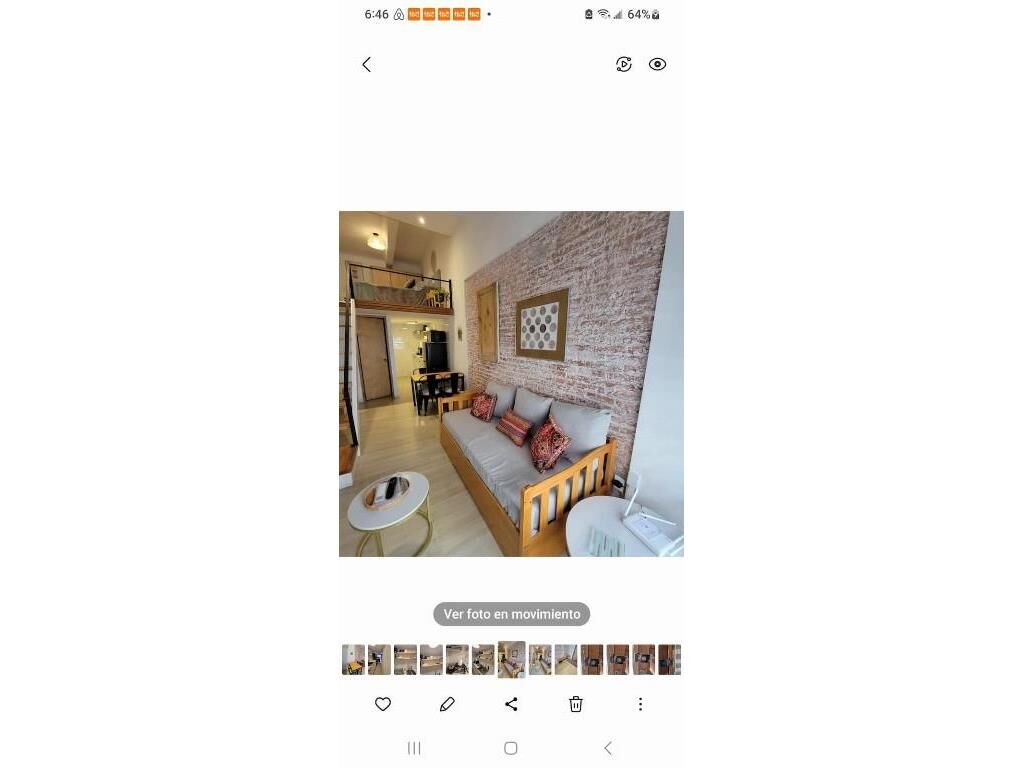This screenshot has width=1024, height=768.
Task: Tap the system home button
Action: (510, 748)
